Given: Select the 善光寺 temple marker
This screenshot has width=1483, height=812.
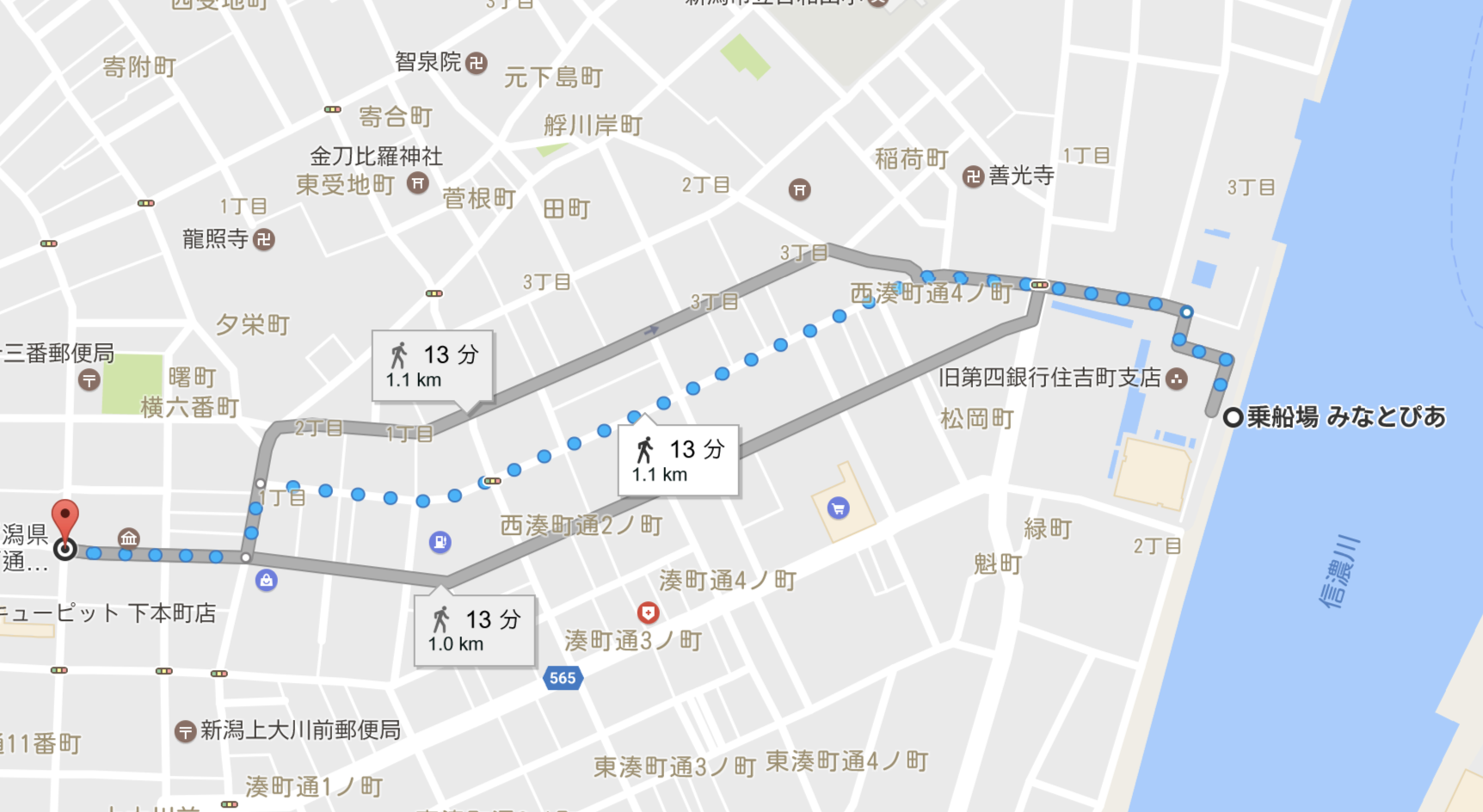Looking at the screenshot, I should pos(973,176).
